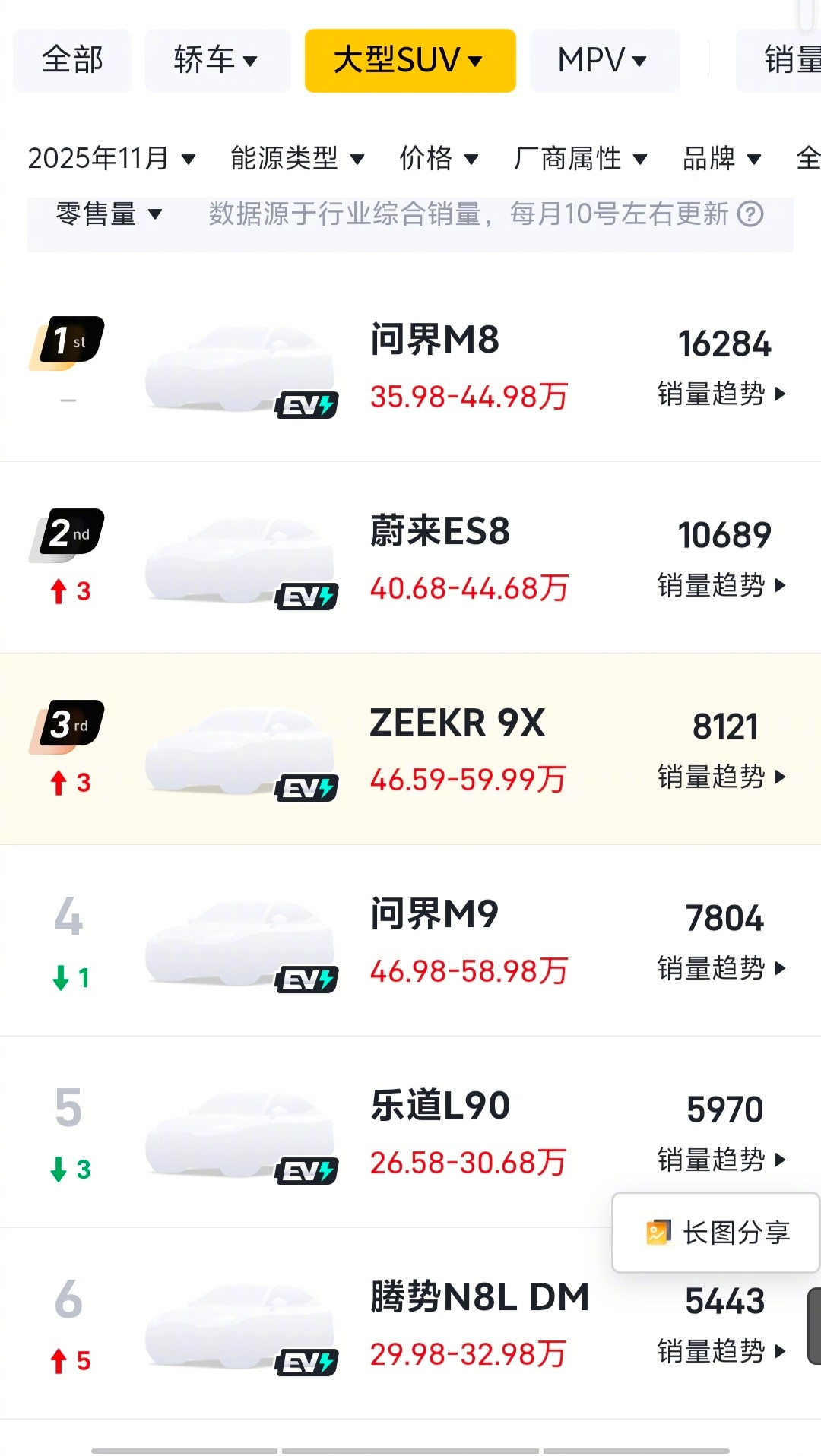Open the 能源类型 filter dropdown
The width and height of the screenshot is (821, 1456).
[296, 158]
